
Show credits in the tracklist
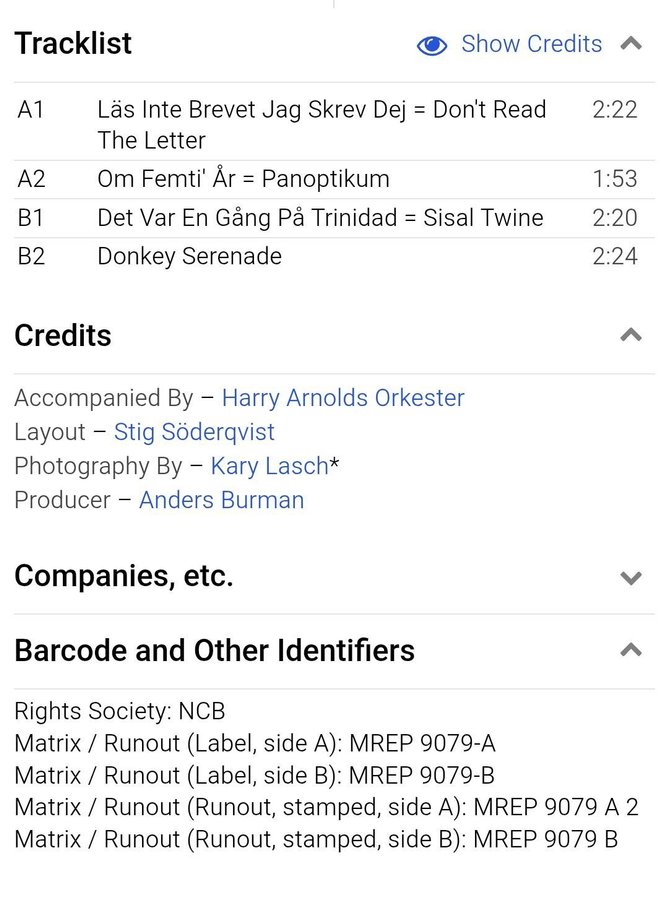(510, 44)
